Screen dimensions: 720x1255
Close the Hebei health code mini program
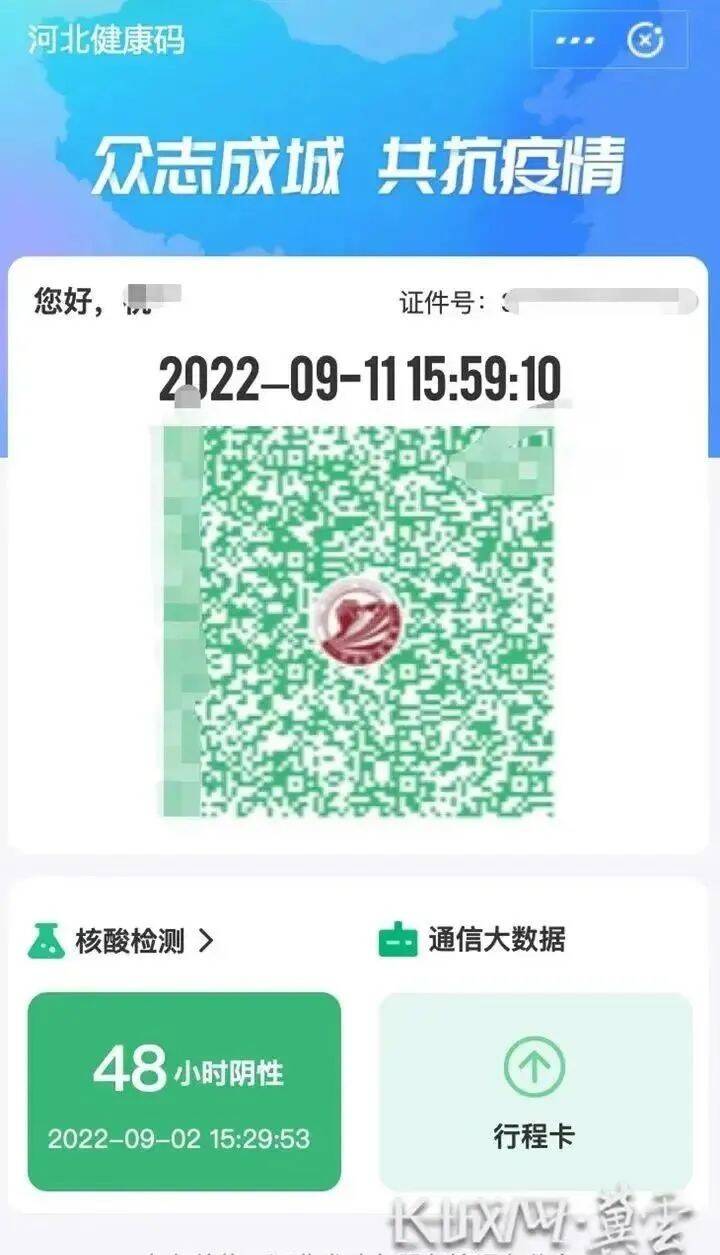click(x=645, y=40)
